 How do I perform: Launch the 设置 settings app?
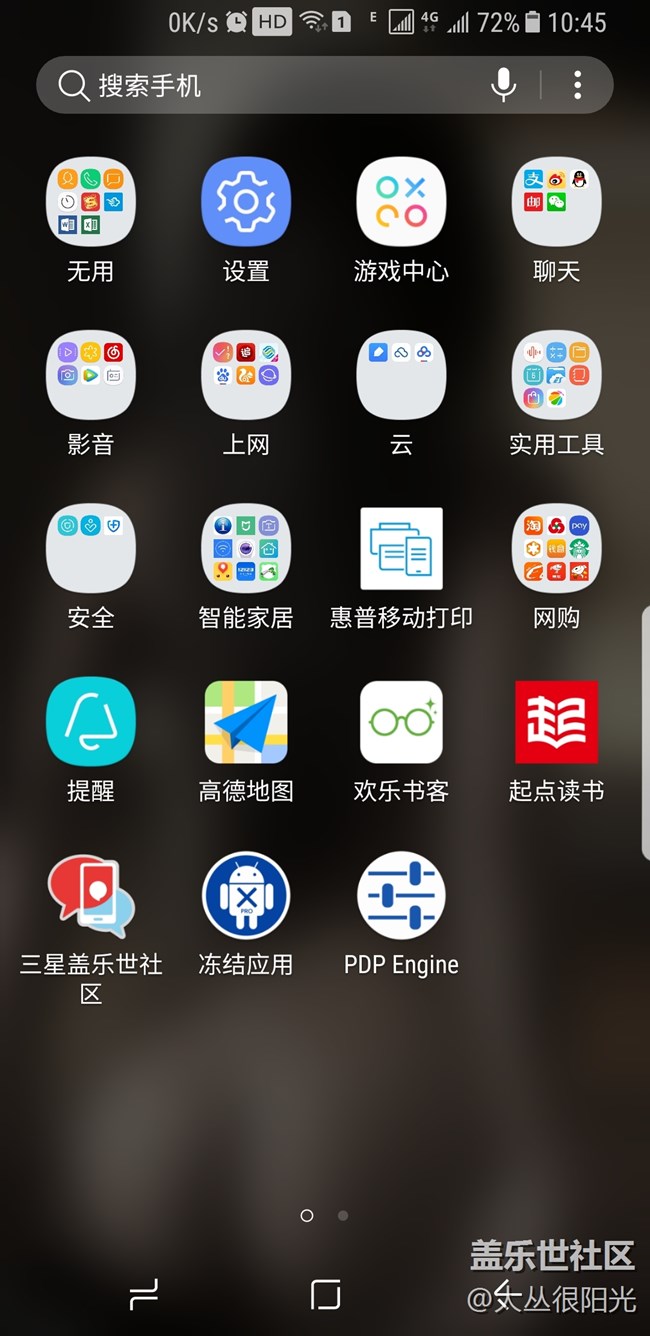246,202
